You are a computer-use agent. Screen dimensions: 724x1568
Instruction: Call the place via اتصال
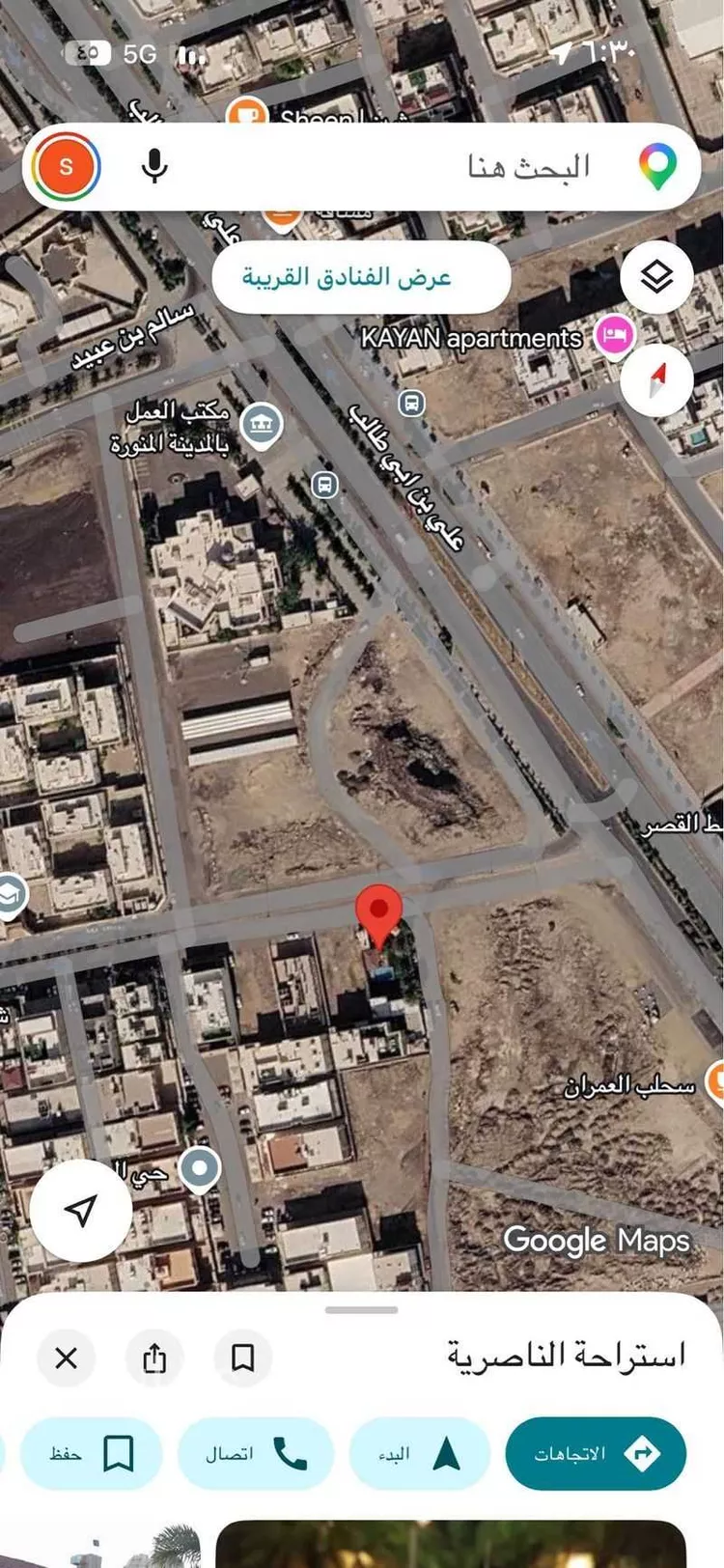coord(256,1453)
